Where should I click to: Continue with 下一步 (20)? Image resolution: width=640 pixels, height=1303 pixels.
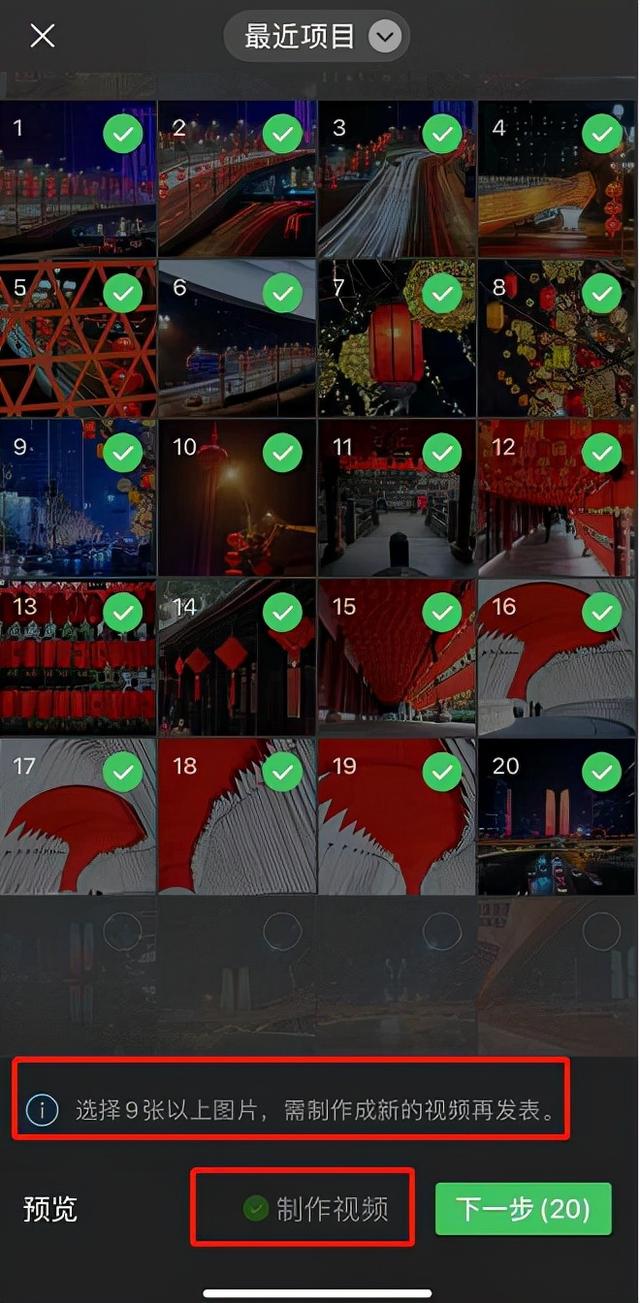522,1209
